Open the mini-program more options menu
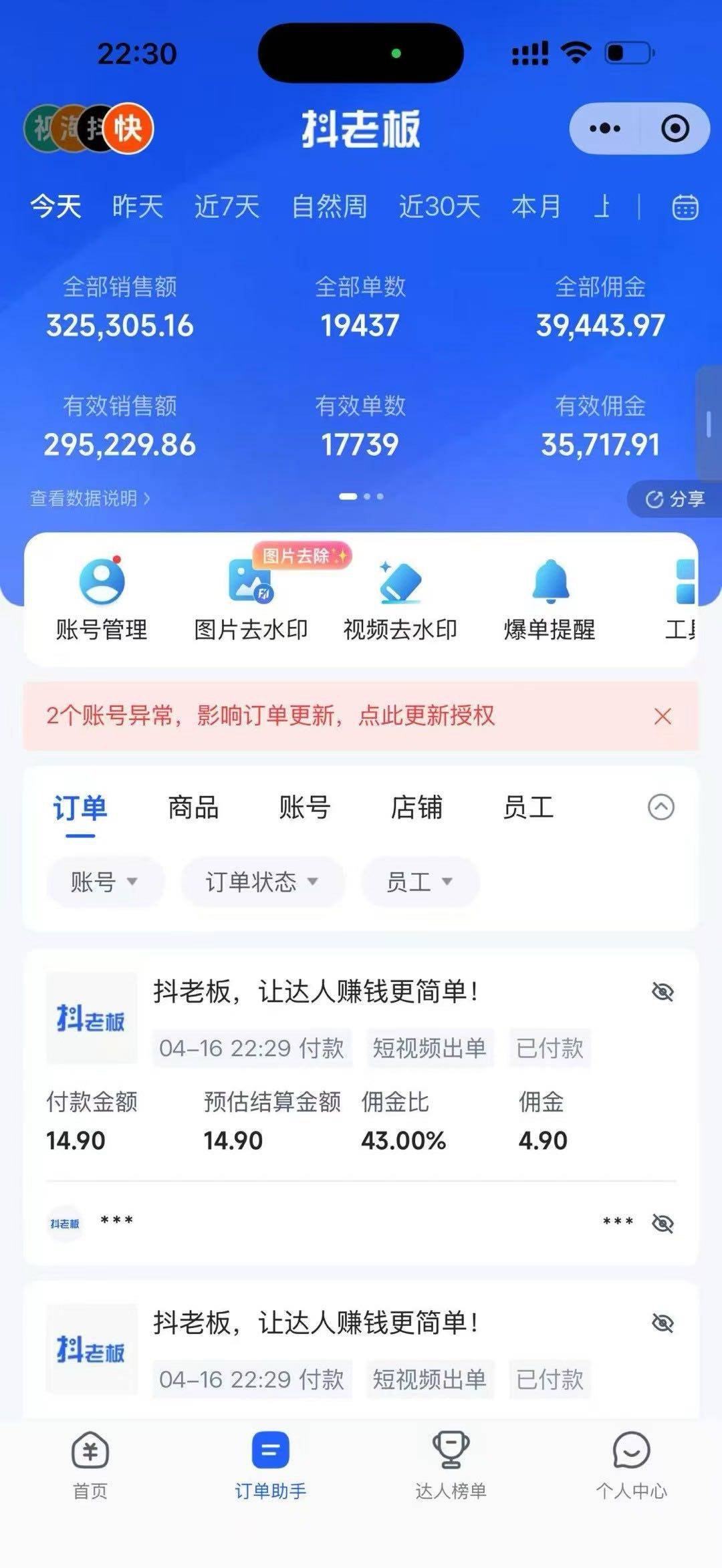Image resolution: width=722 pixels, height=1568 pixels. pos(605,128)
